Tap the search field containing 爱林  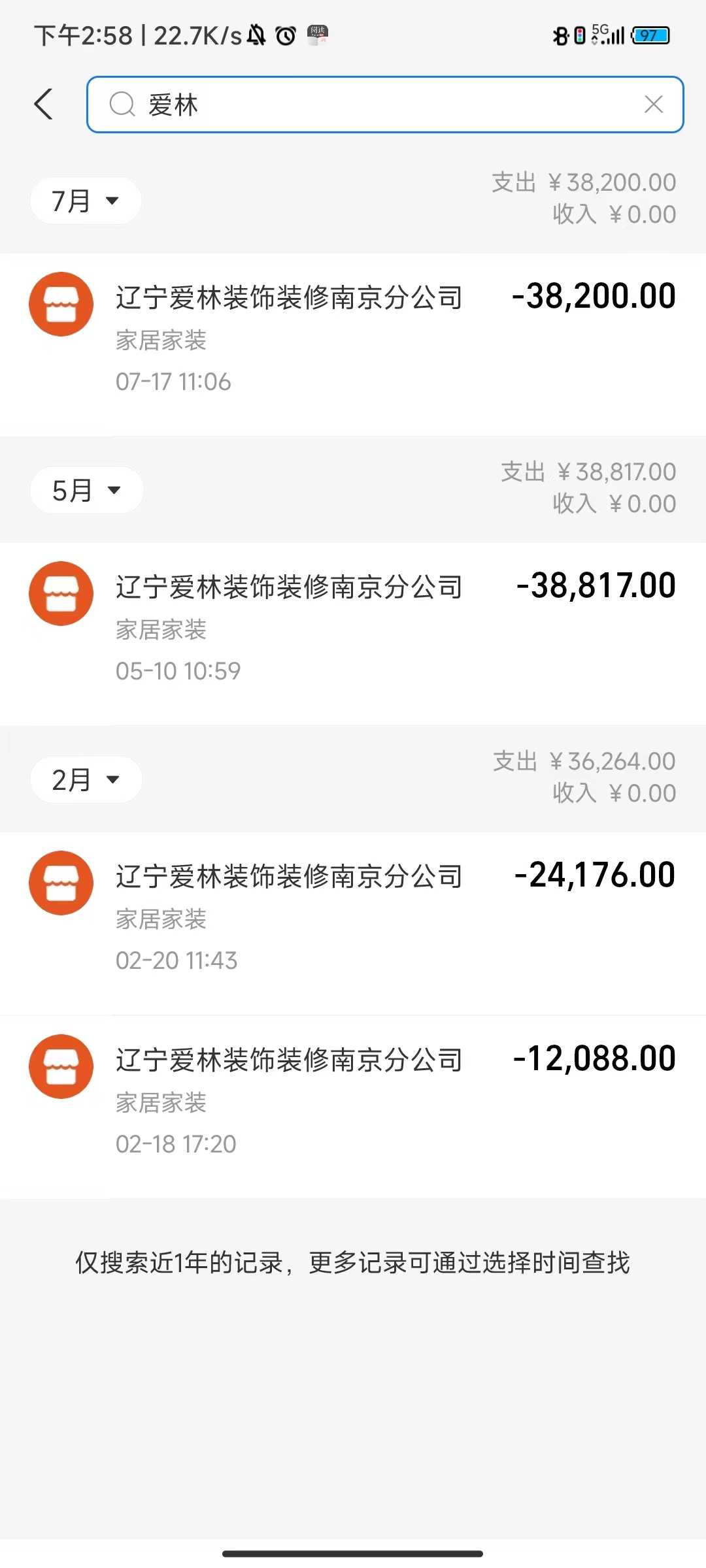385,105
